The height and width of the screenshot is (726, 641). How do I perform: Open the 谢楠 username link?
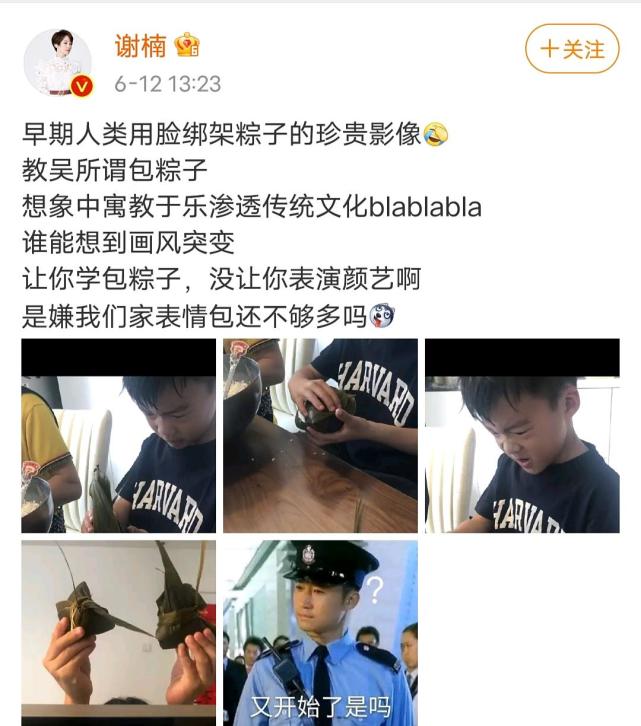coord(140,45)
